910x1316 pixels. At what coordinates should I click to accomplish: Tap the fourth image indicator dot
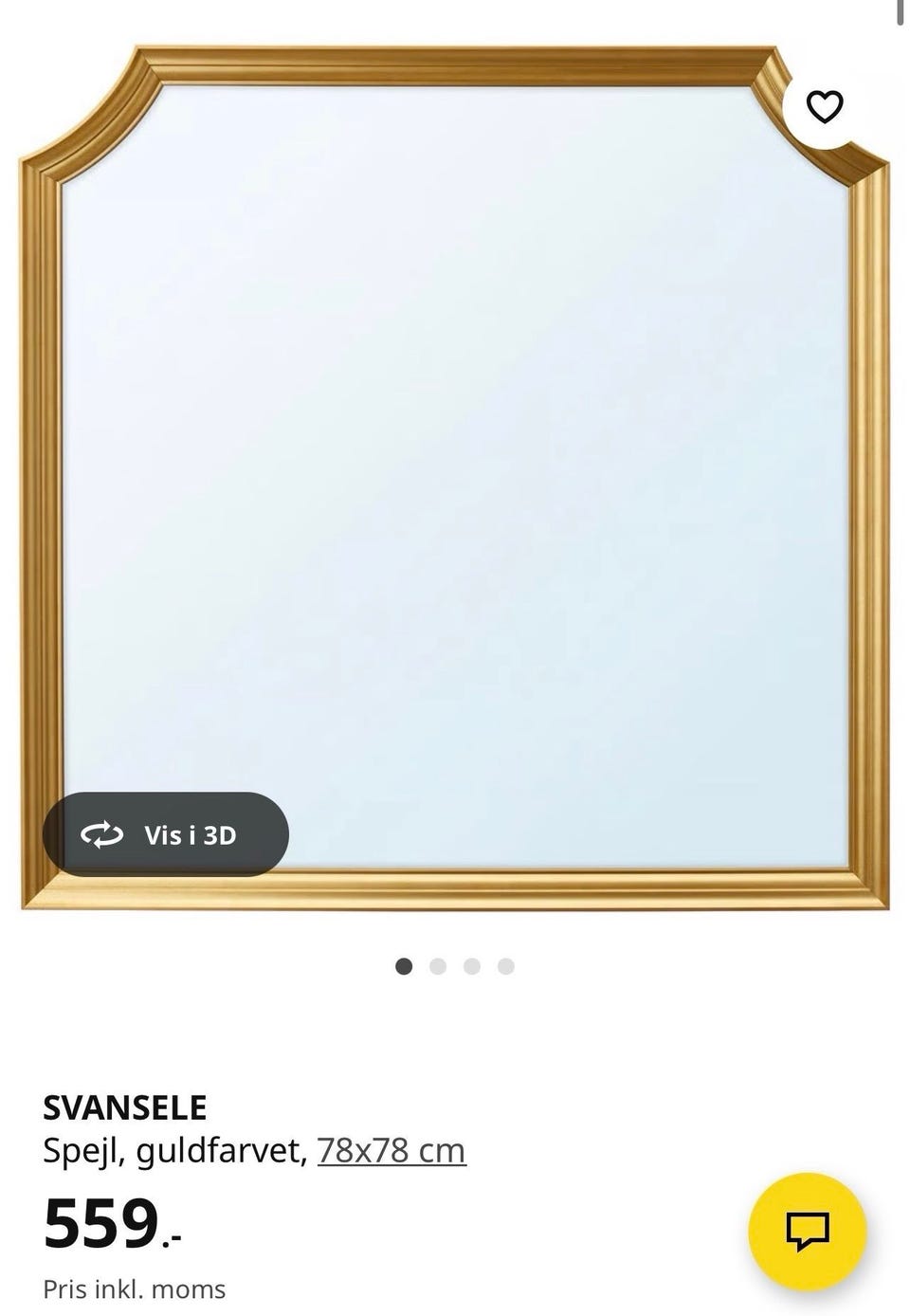(x=505, y=966)
